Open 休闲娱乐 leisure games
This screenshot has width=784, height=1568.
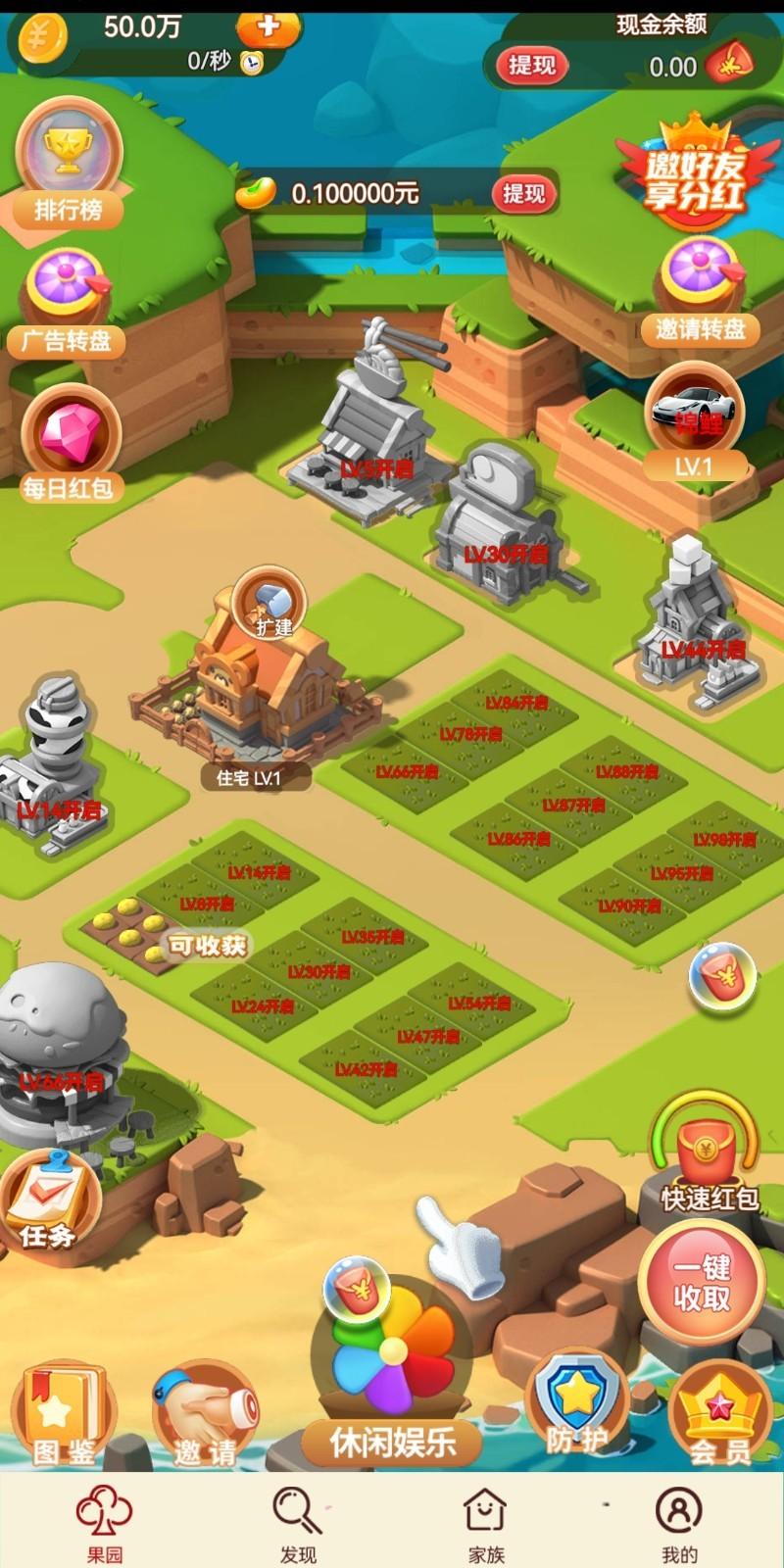point(392,1372)
